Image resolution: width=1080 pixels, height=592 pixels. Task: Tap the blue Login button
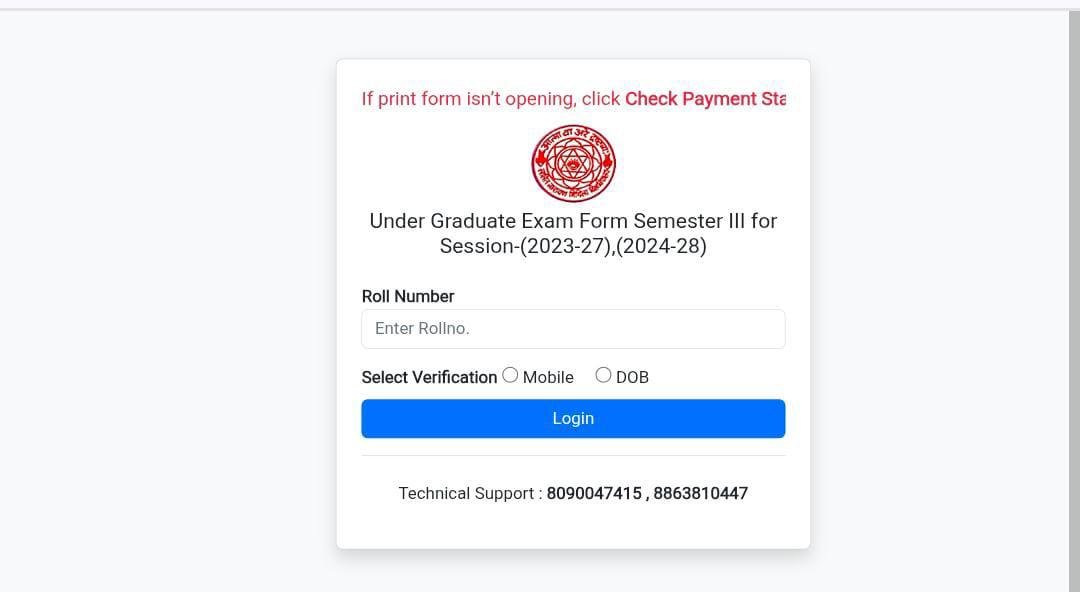(573, 419)
